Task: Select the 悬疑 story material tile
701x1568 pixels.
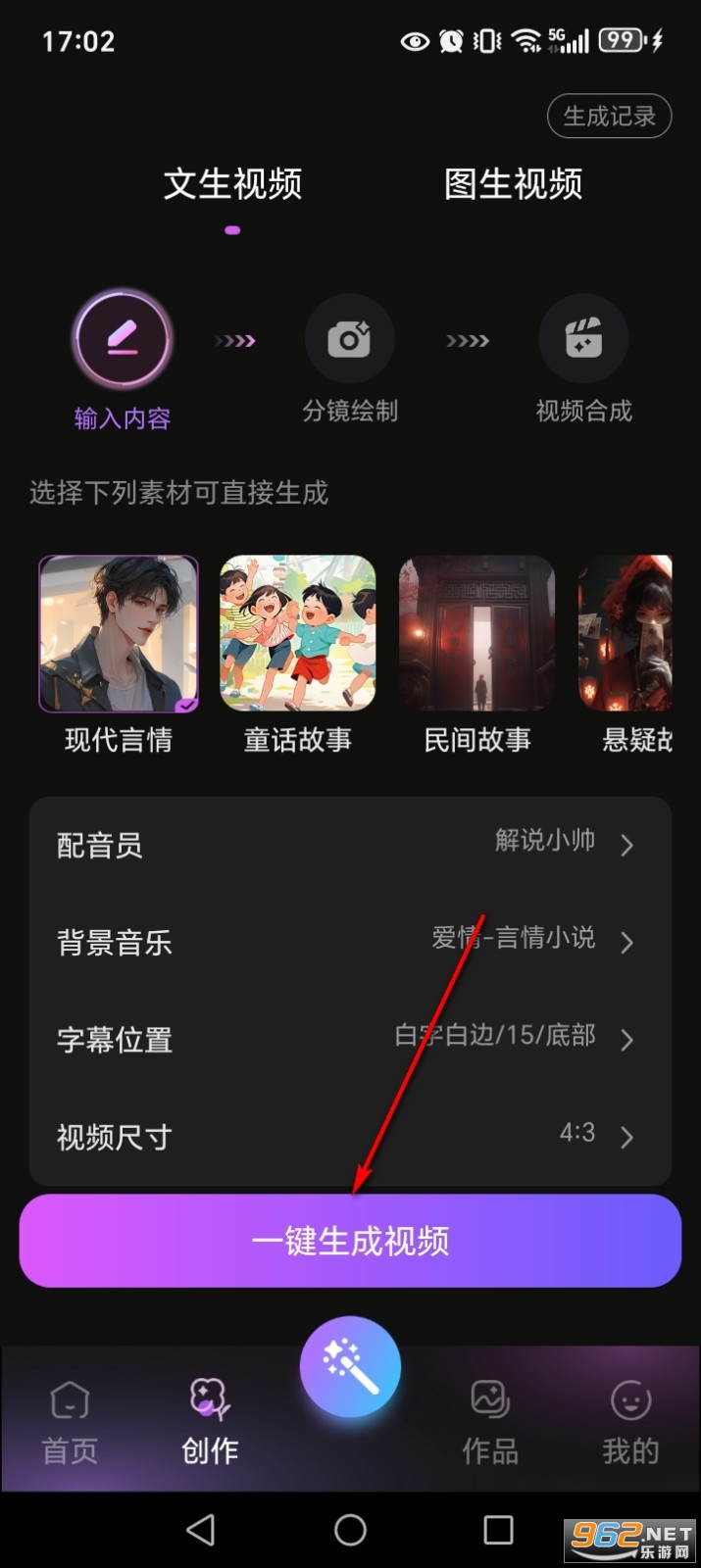Action: click(x=627, y=634)
